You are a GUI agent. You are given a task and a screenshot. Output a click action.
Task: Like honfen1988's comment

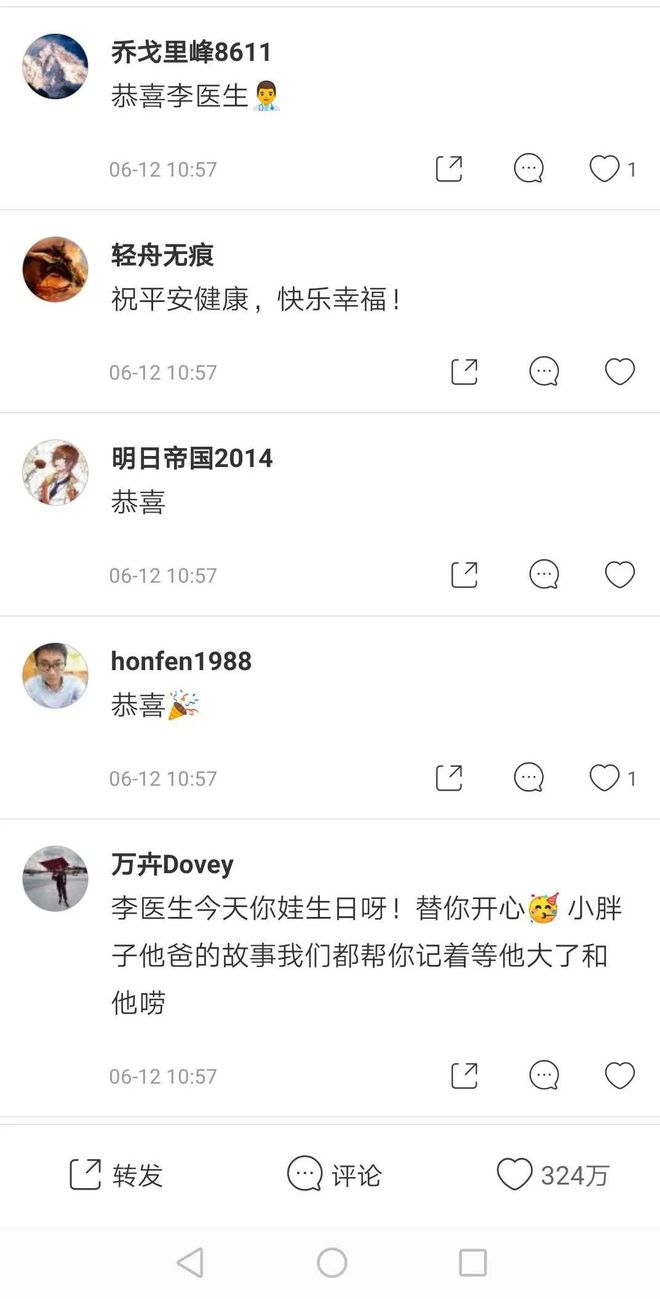[604, 778]
